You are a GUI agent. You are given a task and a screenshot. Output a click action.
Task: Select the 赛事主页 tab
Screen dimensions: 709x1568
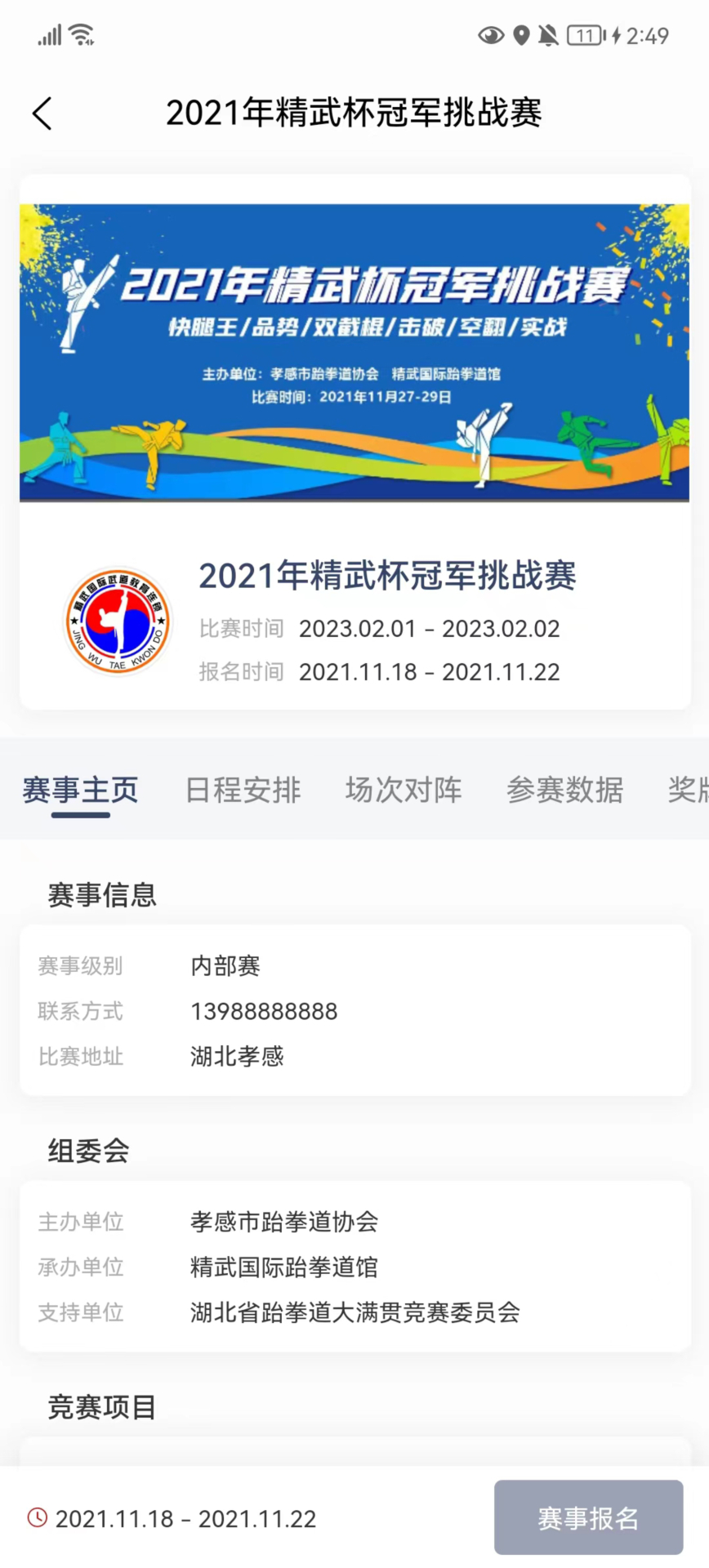coord(80,791)
